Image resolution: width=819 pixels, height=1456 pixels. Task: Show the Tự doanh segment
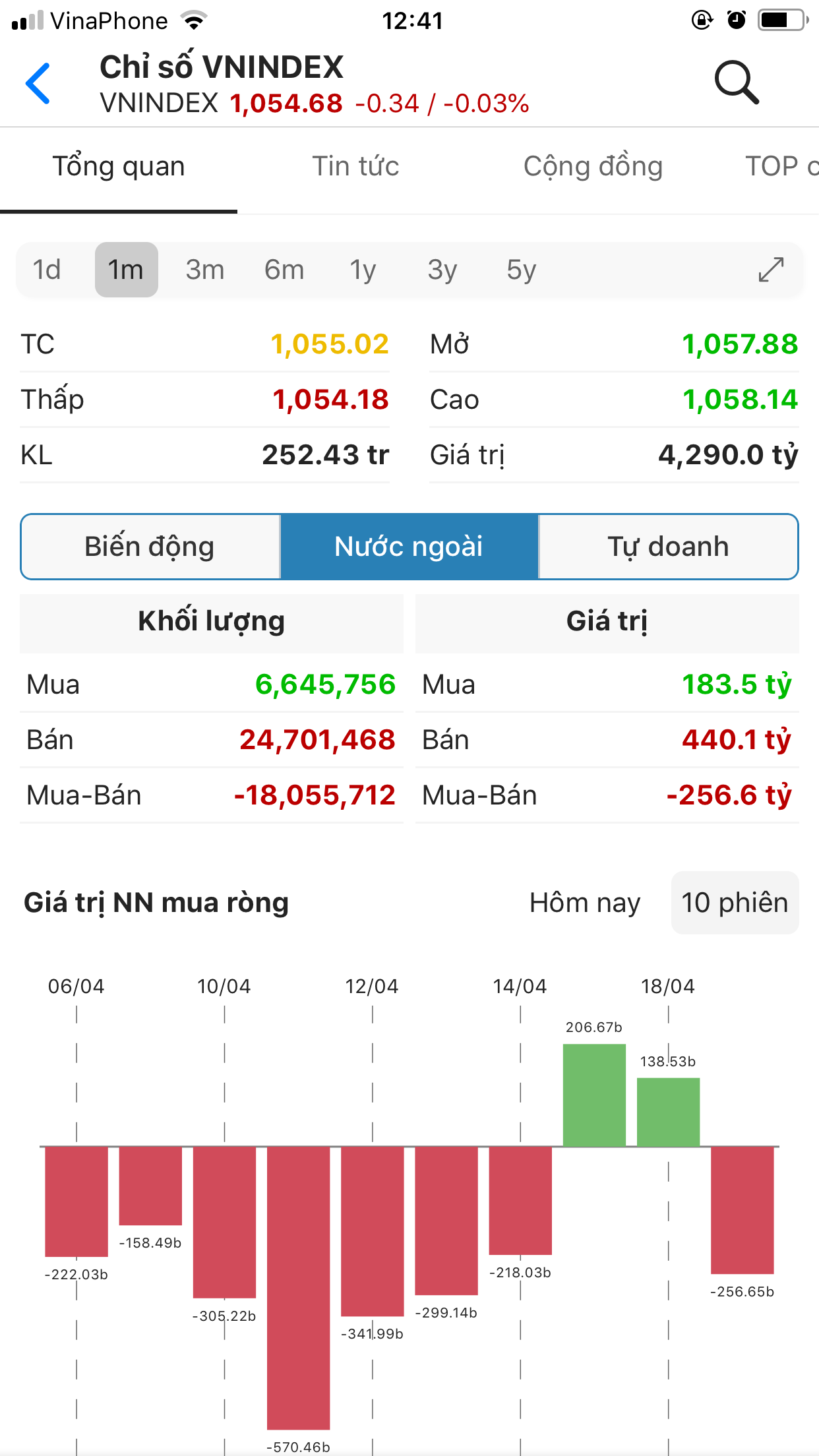click(x=668, y=547)
